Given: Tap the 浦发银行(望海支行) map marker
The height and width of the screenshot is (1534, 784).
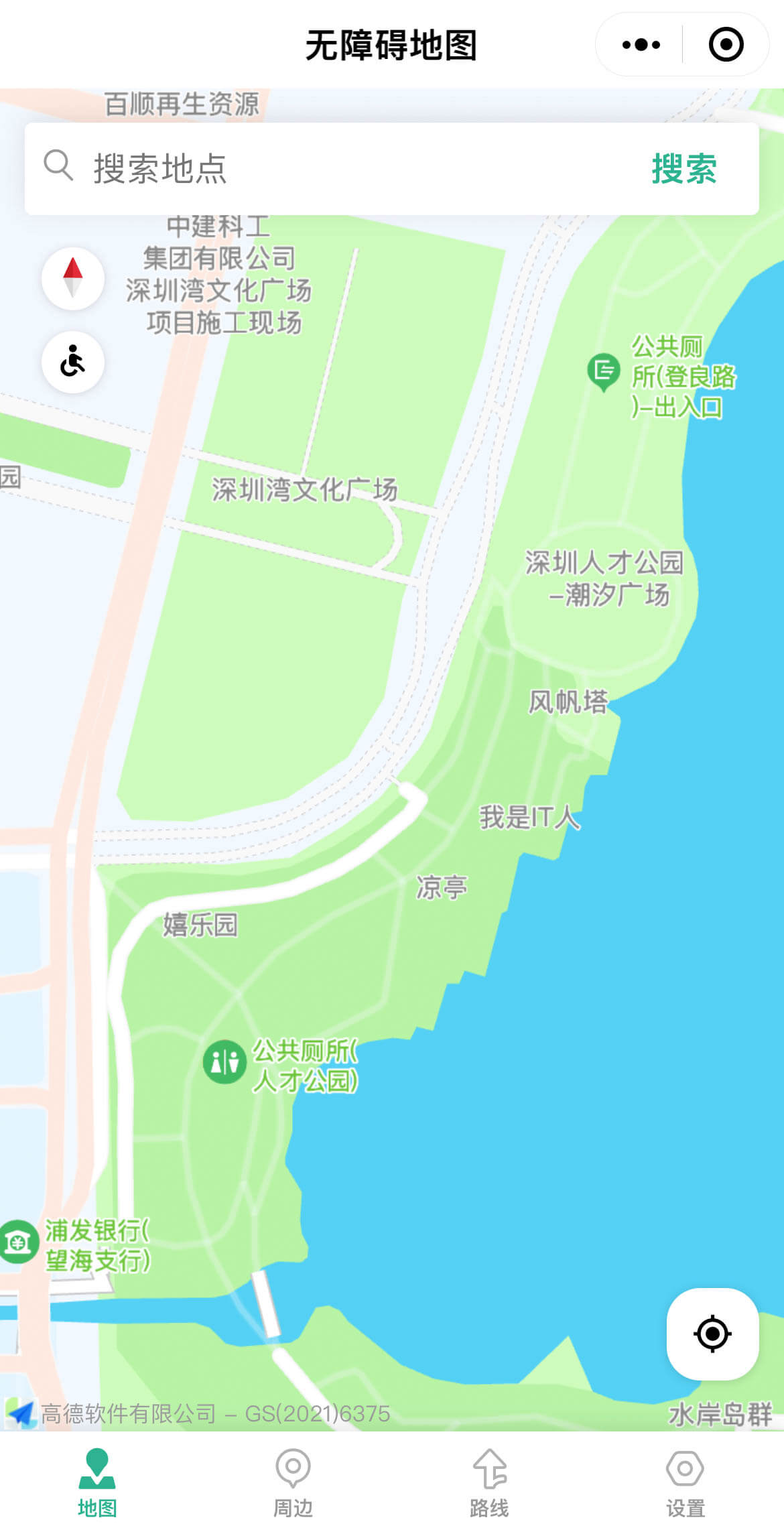Looking at the screenshot, I should tap(18, 1242).
